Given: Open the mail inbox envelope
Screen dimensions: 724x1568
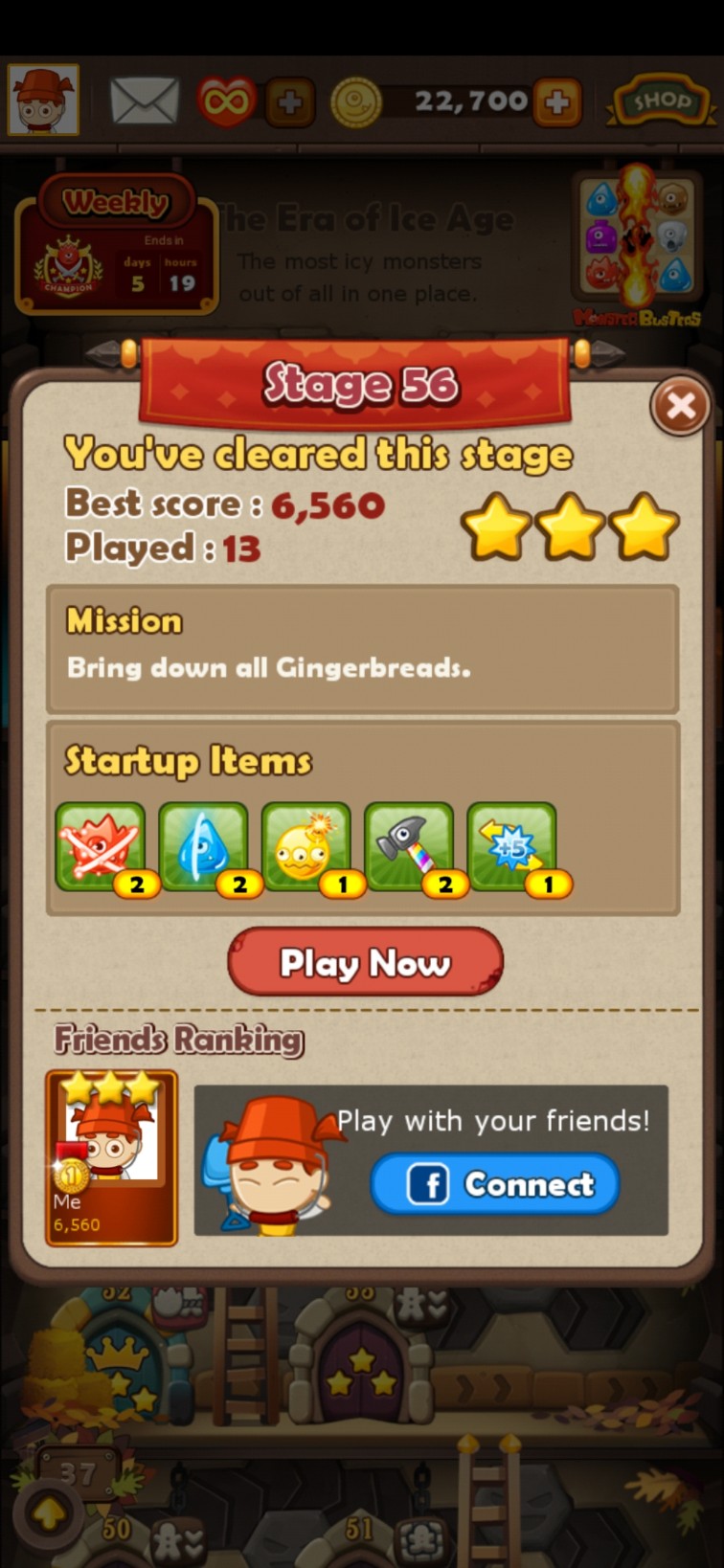Looking at the screenshot, I should [x=145, y=101].
